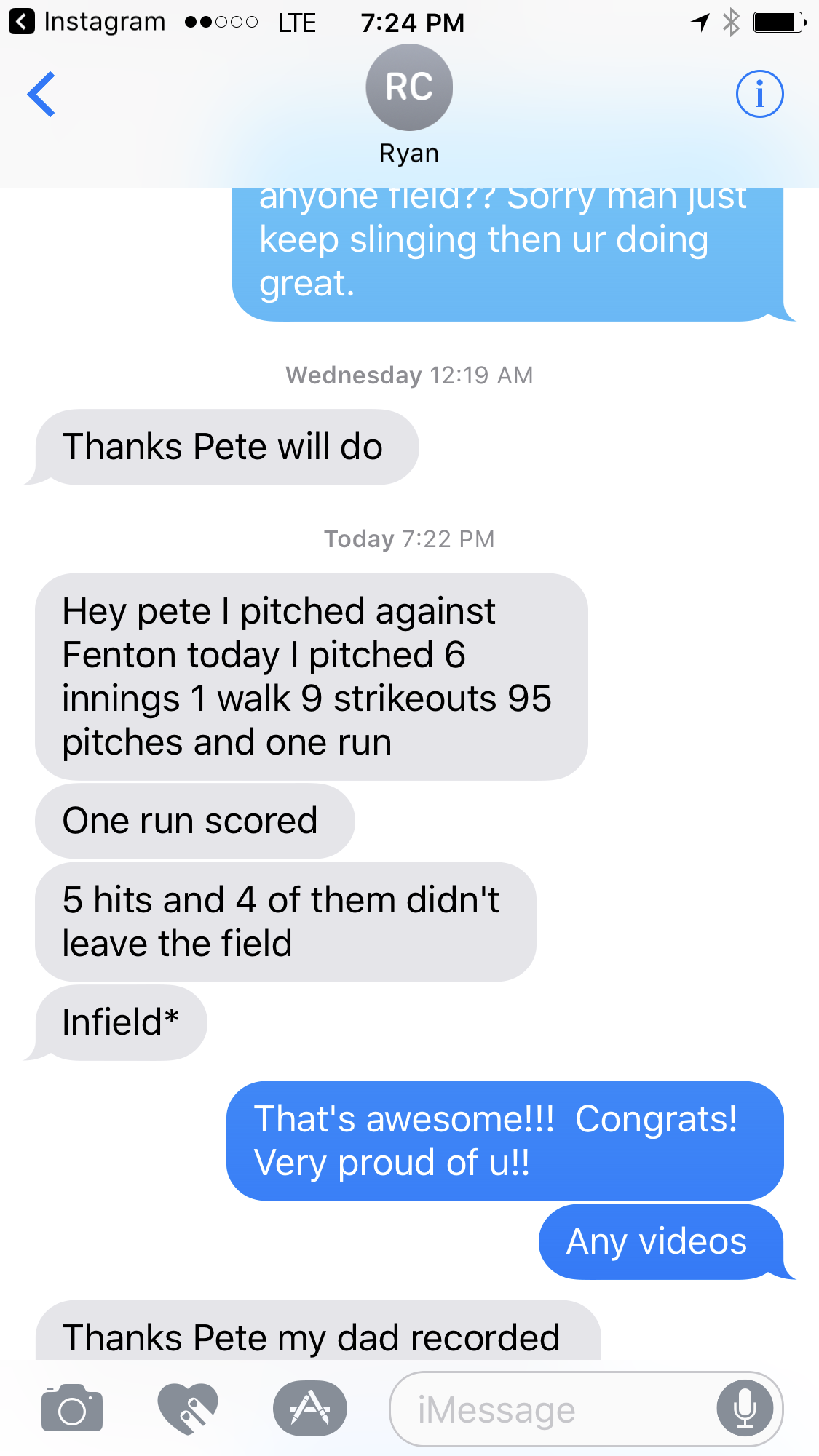Tap the iMessage text field

pyautogui.click(x=553, y=1409)
